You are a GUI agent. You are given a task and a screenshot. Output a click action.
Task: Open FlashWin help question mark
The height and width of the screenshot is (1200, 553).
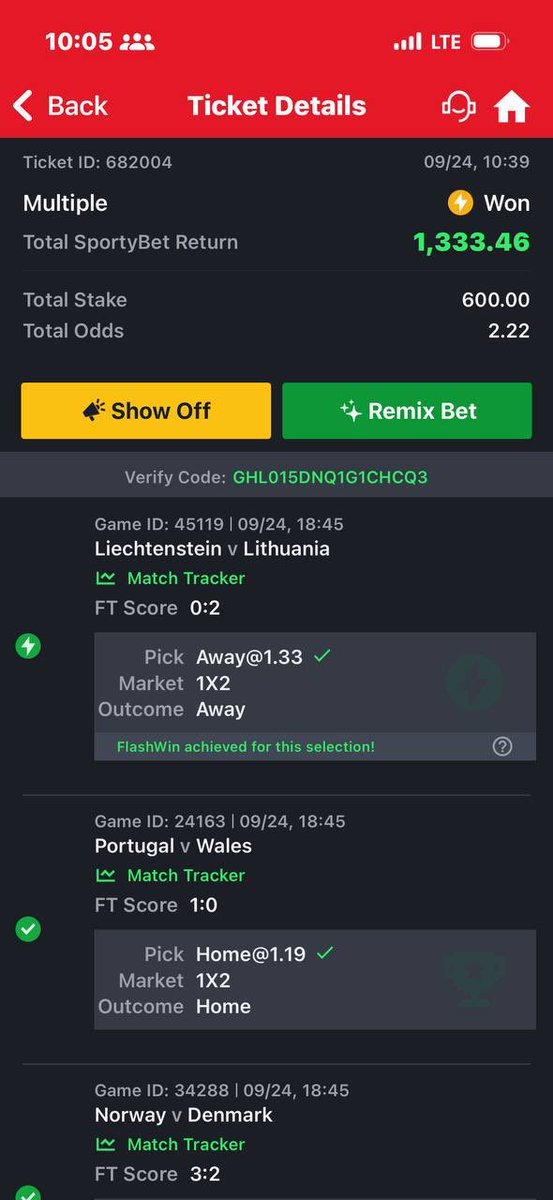[503, 746]
